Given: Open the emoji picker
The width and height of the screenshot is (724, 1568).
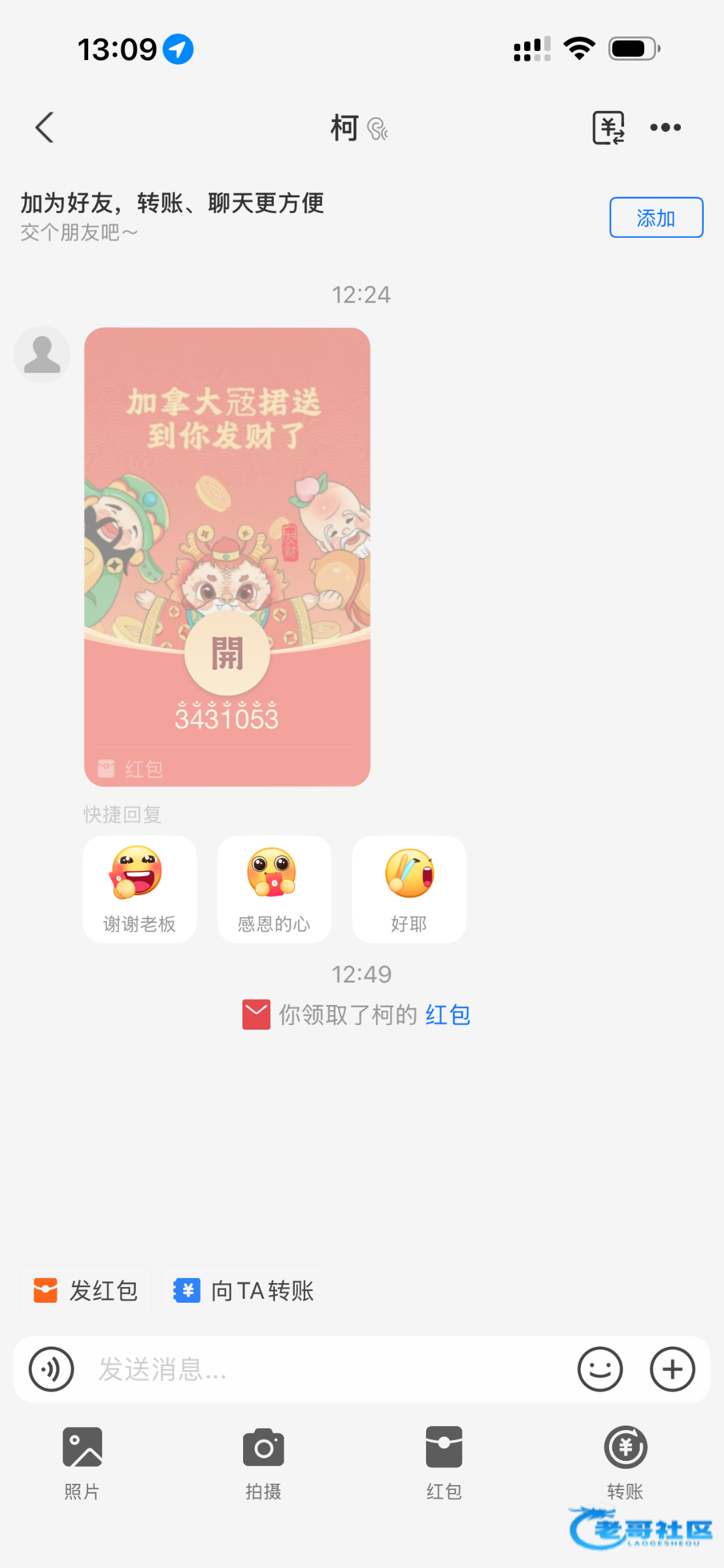Looking at the screenshot, I should point(600,1369).
